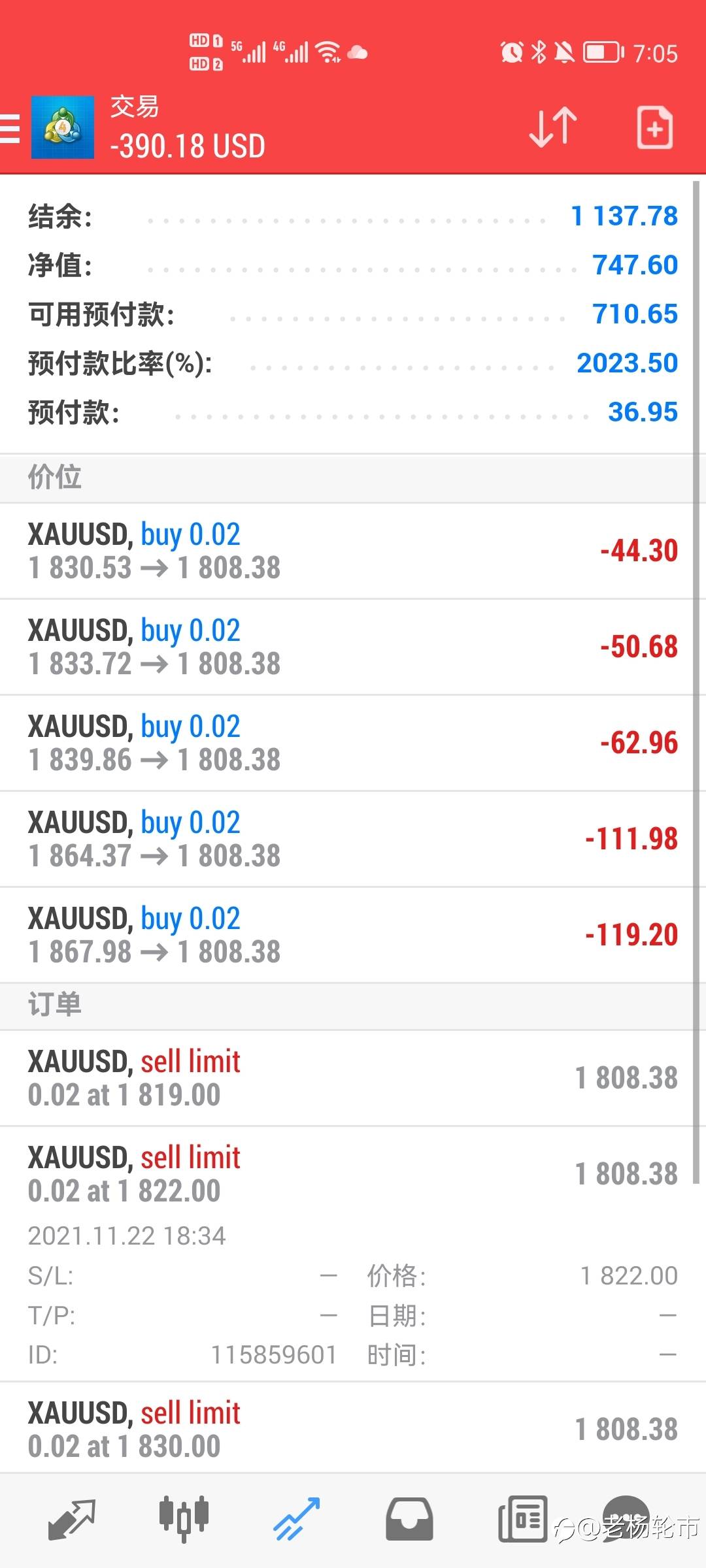
Task: Tap the sort arrows icon
Action: [553, 127]
